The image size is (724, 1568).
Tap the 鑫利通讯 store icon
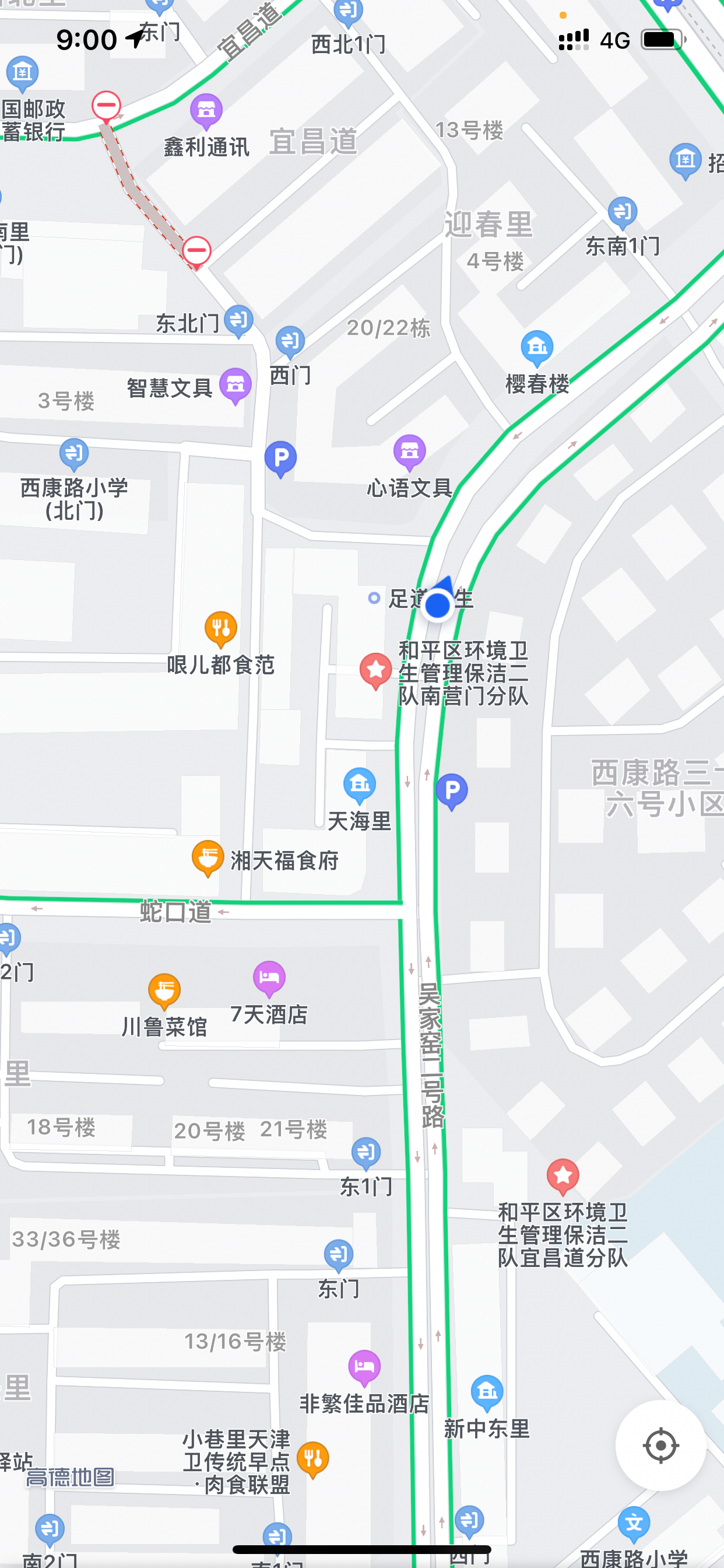[x=206, y=111]
